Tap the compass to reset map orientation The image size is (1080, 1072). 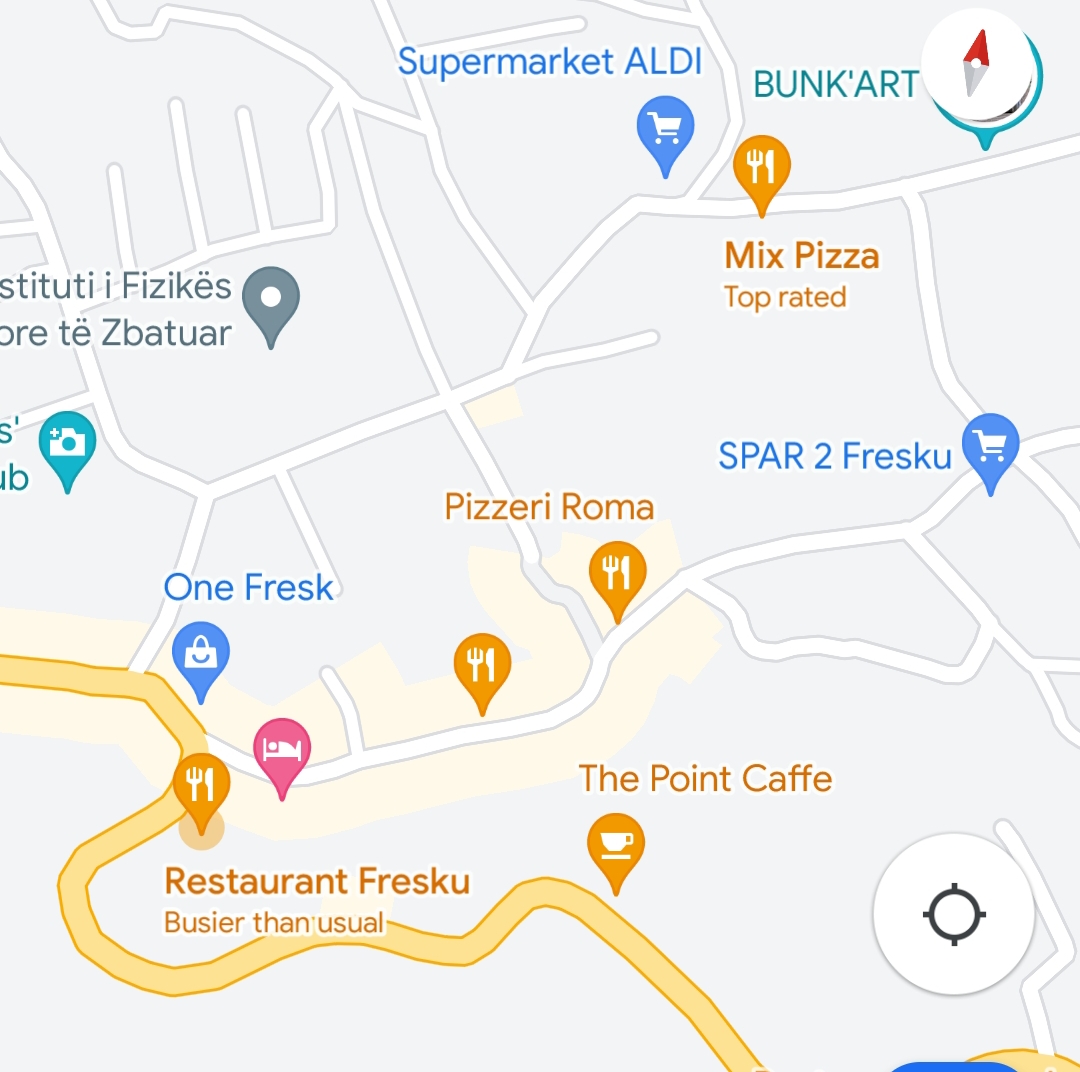tap(976, 64)
